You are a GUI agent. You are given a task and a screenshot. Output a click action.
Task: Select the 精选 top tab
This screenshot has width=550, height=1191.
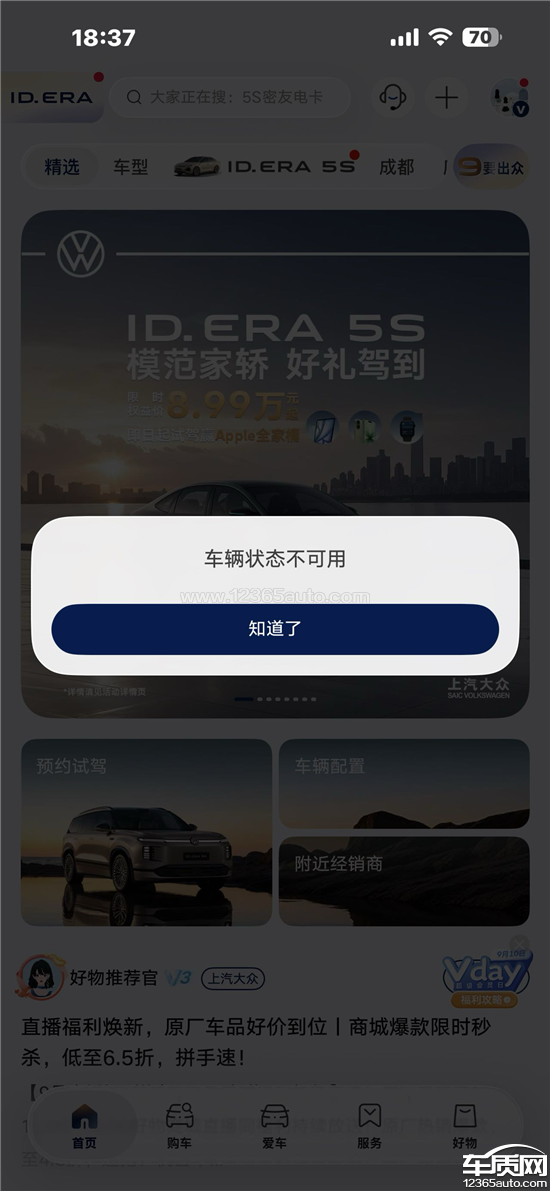(x=62, y=166)
